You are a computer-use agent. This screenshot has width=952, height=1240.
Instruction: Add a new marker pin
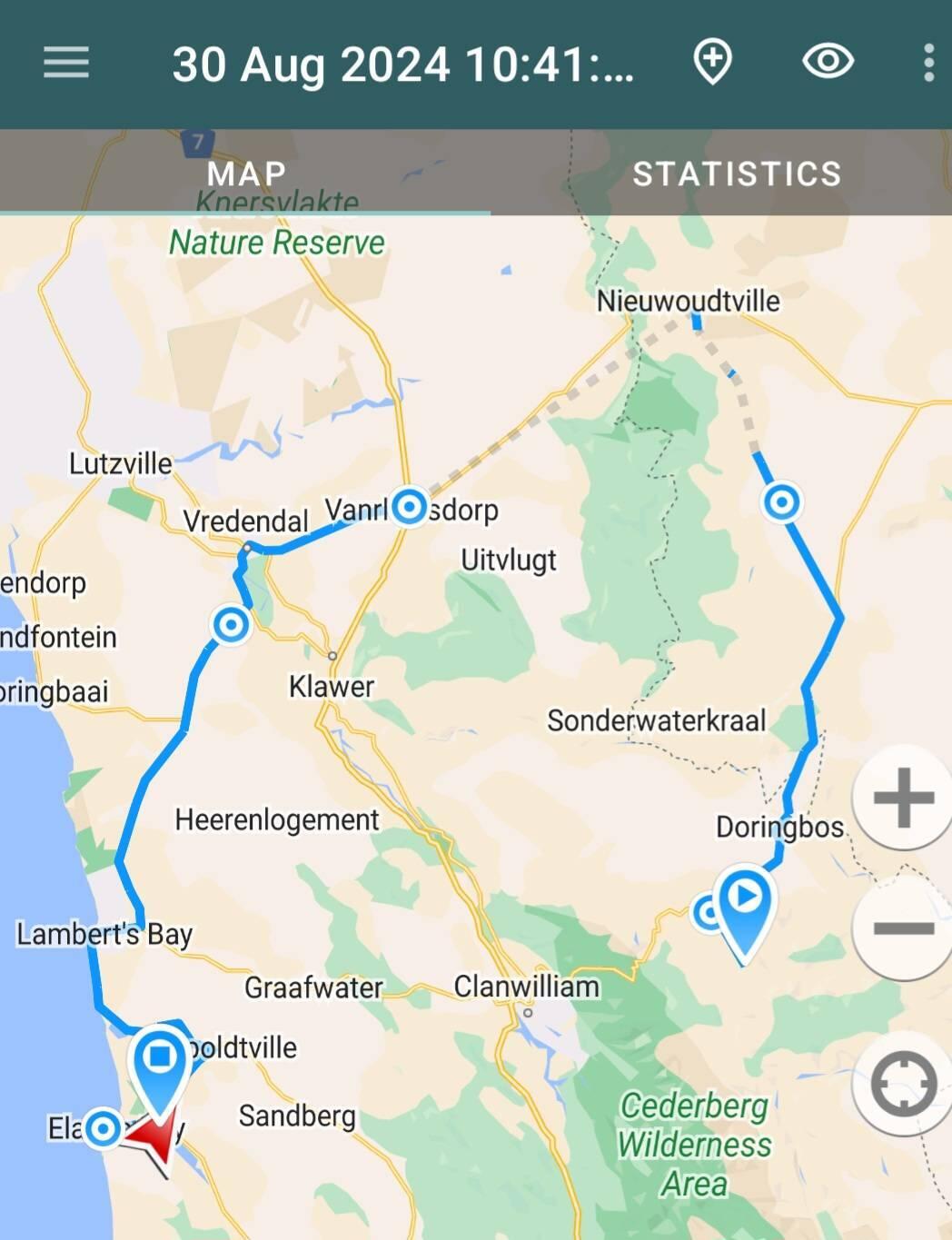pos(713,63)
